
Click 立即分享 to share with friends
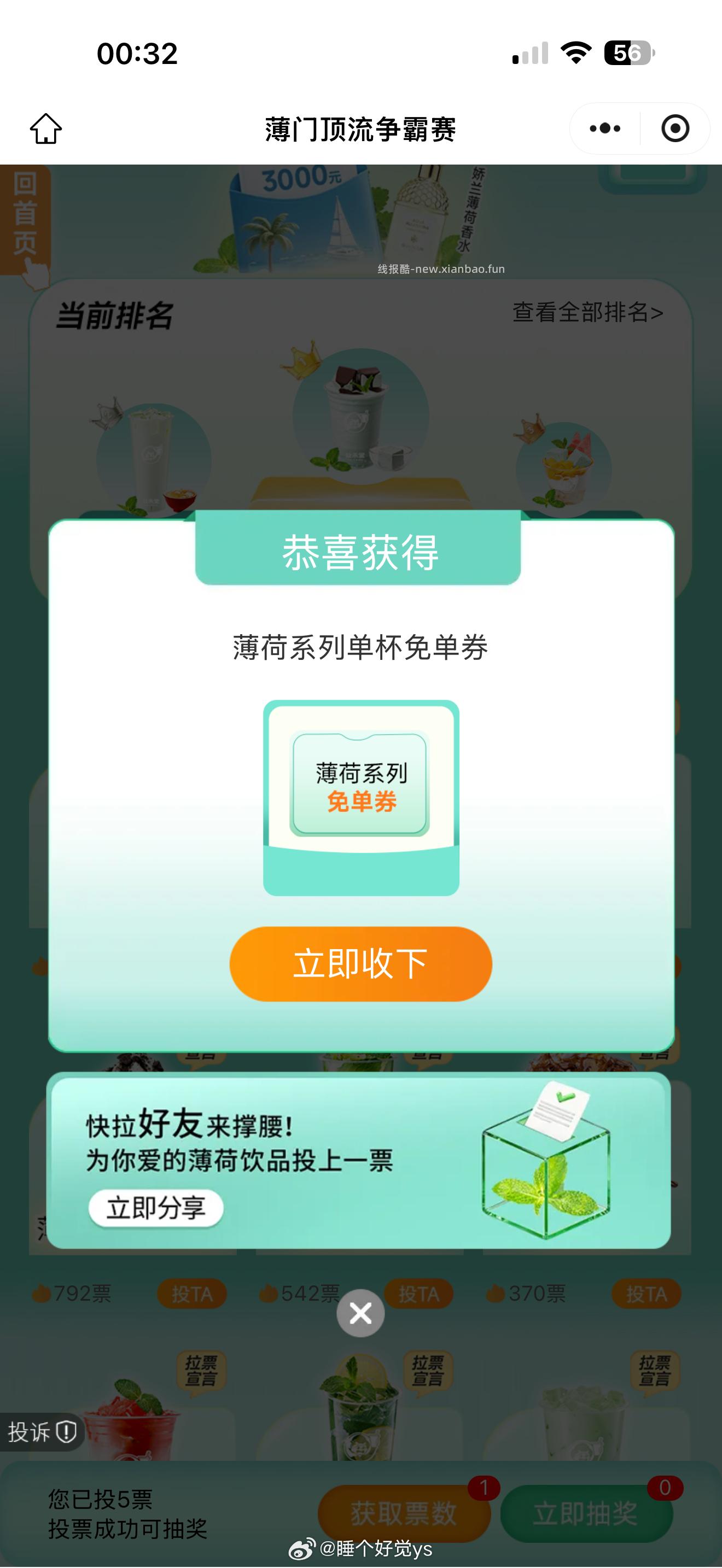(x=156, y=1209)
